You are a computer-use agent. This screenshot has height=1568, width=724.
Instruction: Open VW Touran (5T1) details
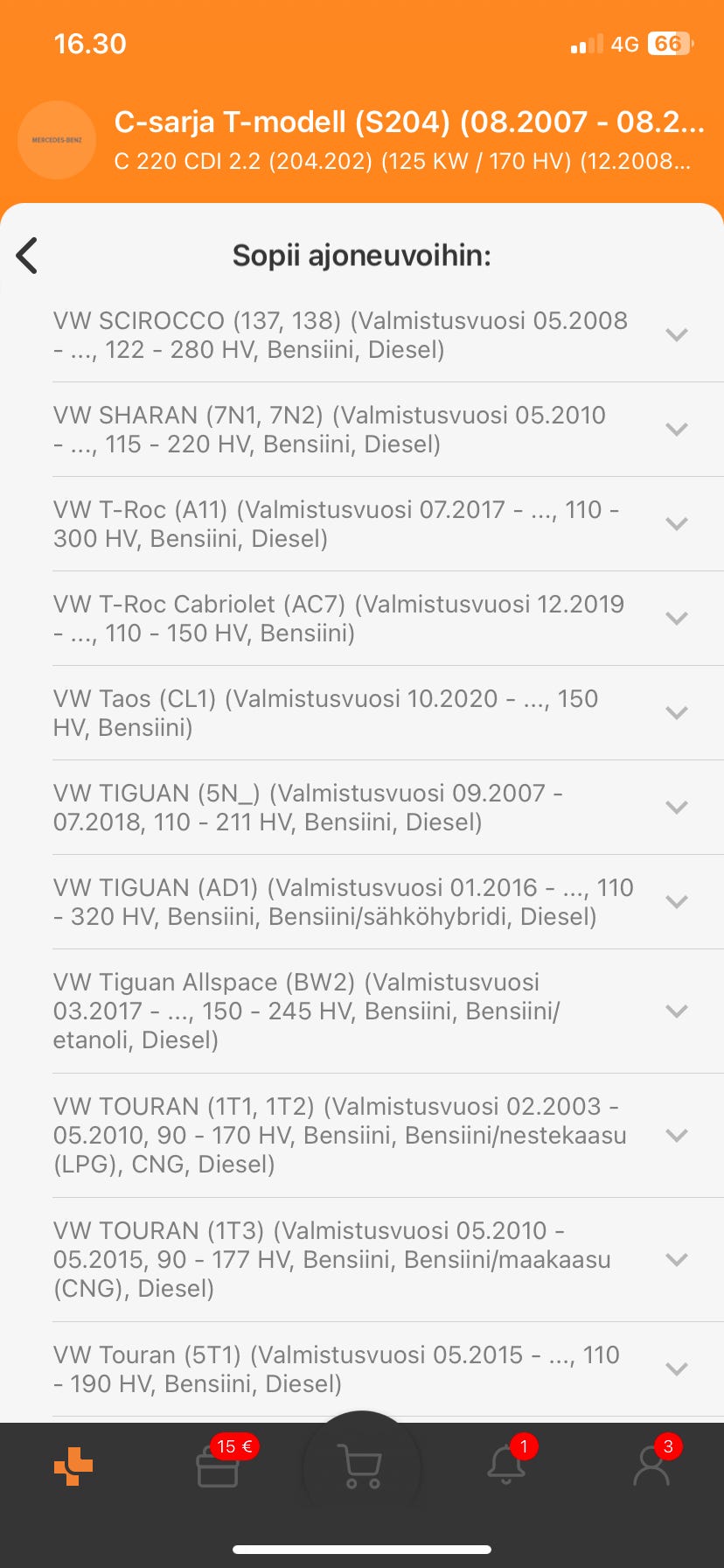[676, 1369]
